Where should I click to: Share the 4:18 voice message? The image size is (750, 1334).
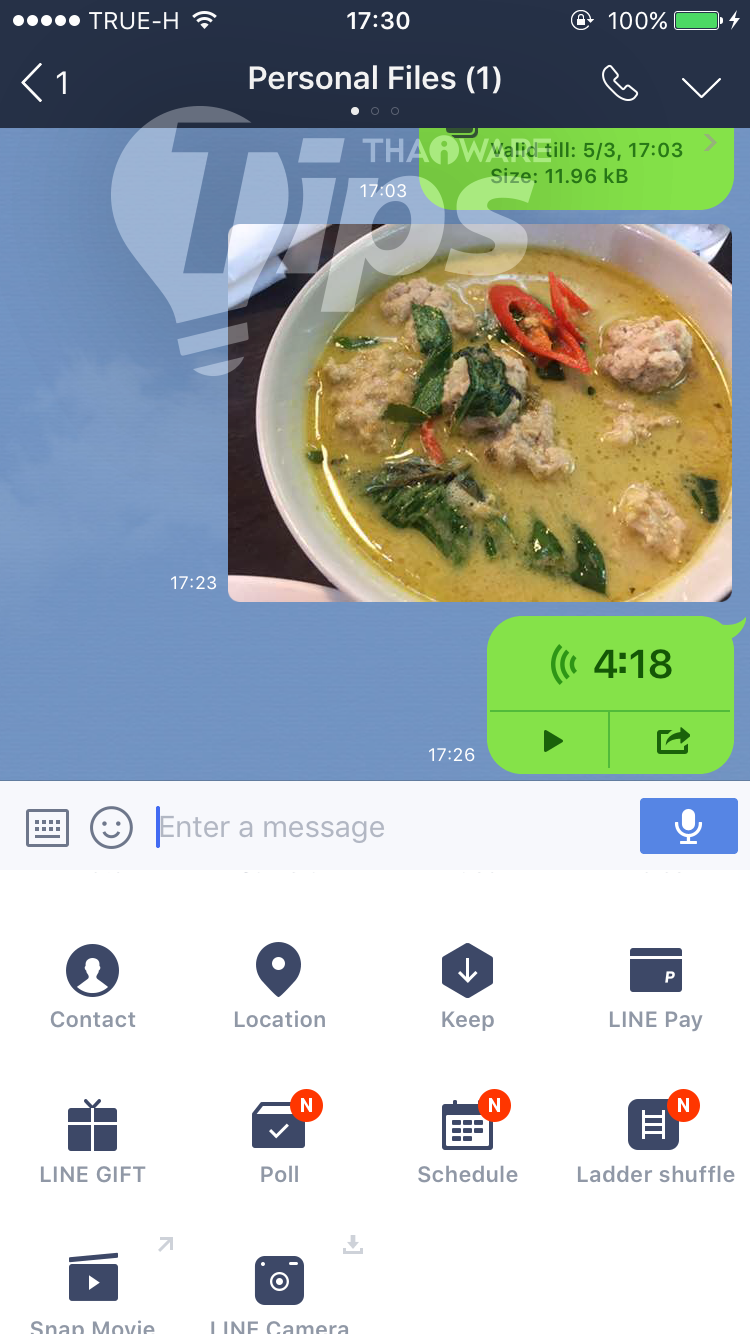click(x=673, y=741)
